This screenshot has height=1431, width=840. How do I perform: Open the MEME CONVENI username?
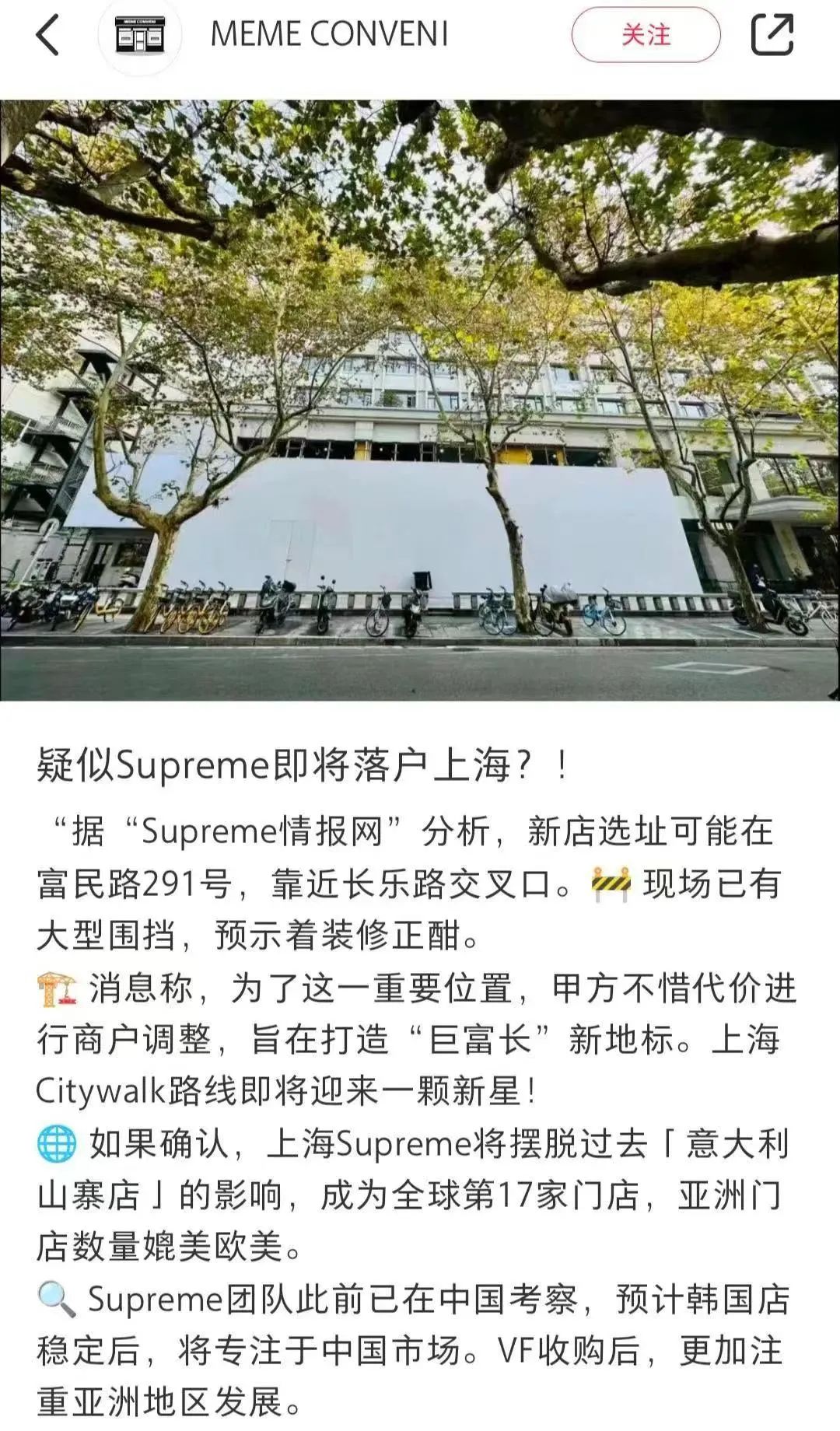tap(329, 35)
